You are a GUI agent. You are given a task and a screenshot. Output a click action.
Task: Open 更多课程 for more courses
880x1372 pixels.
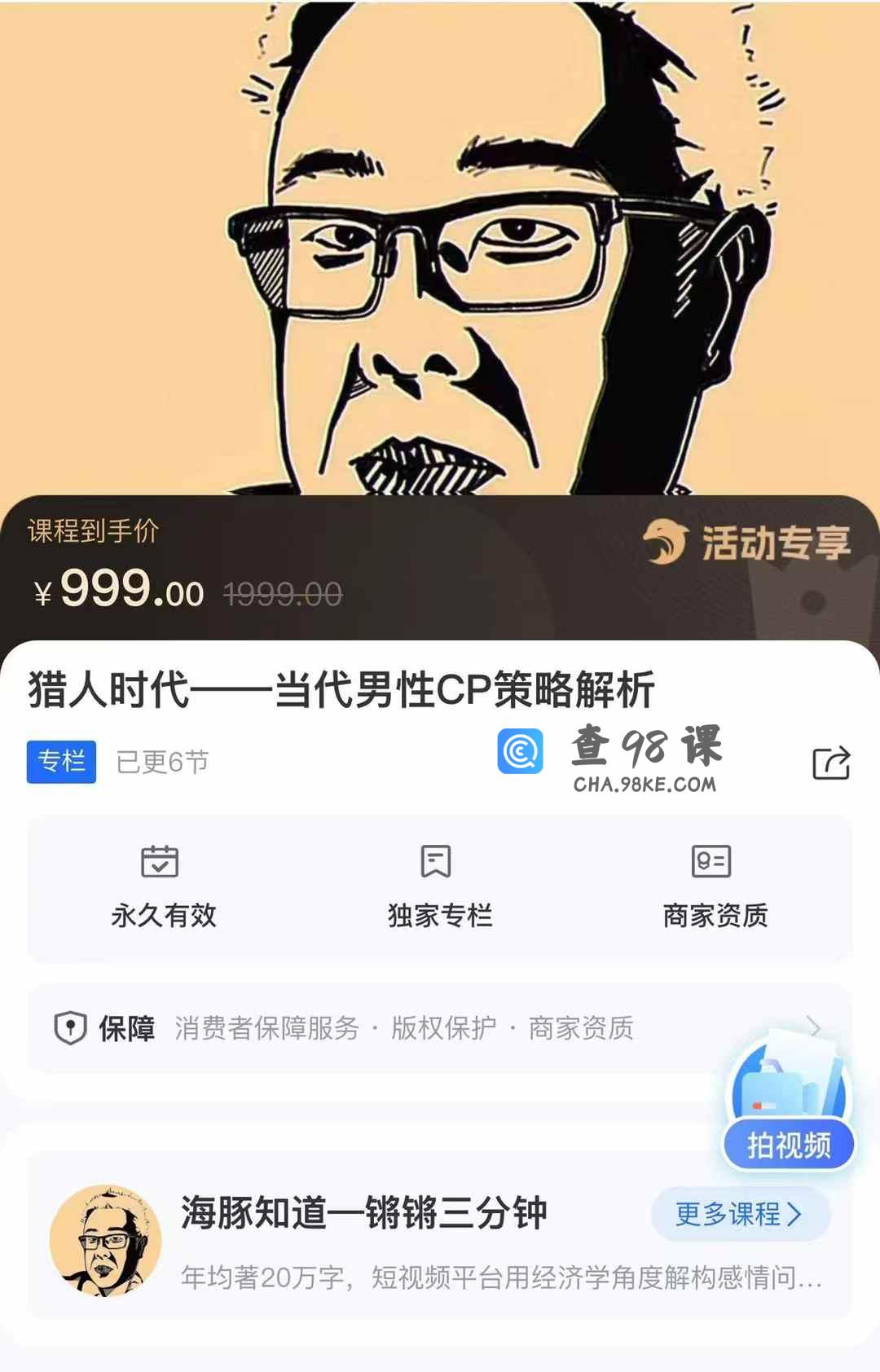coord(740,1214)
